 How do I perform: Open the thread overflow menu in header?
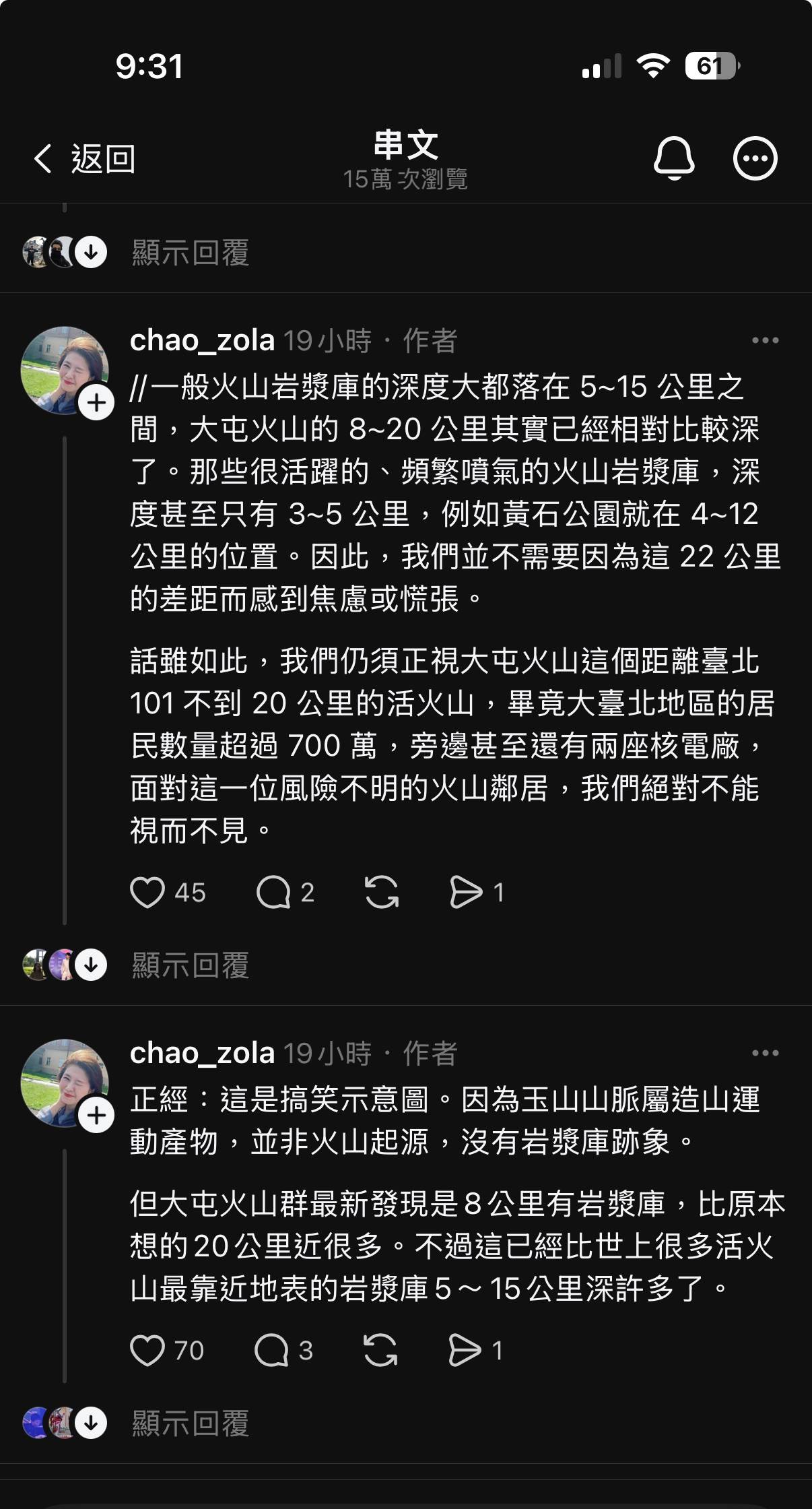[x=755, y=159]
